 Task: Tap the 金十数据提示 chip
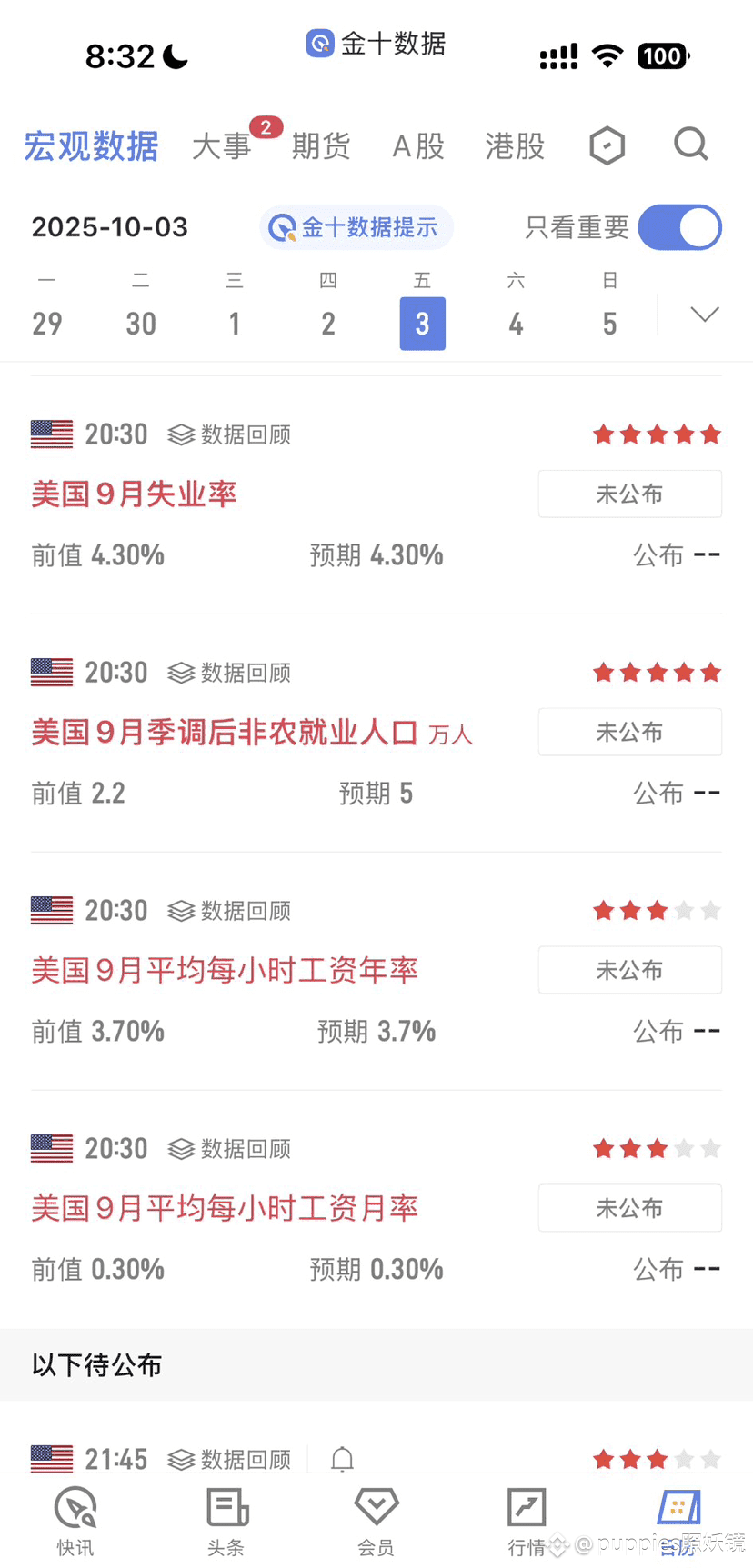point(356,227)
